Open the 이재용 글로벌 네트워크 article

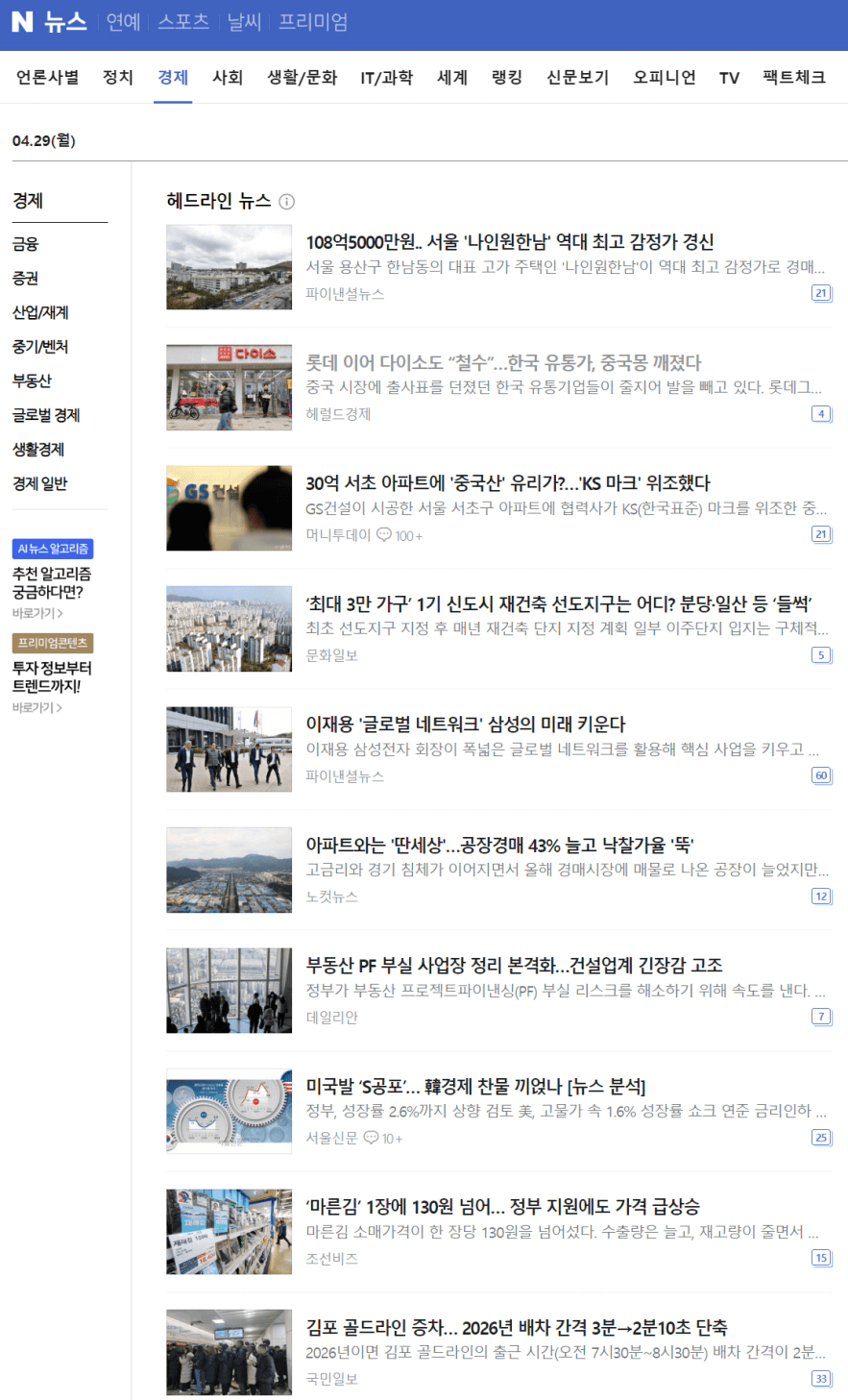[466, 725]
